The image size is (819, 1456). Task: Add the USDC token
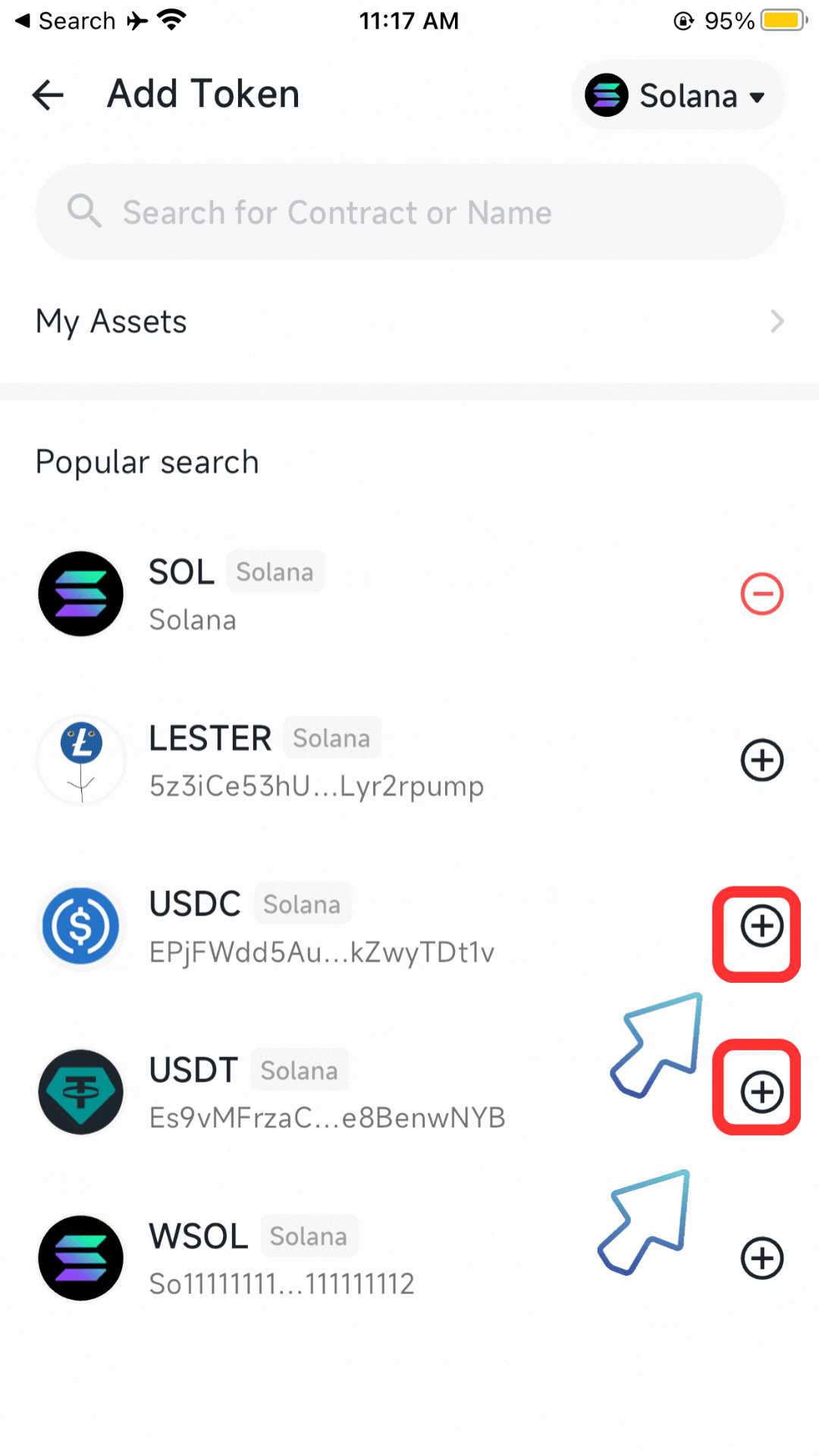[x=761, y=926]
